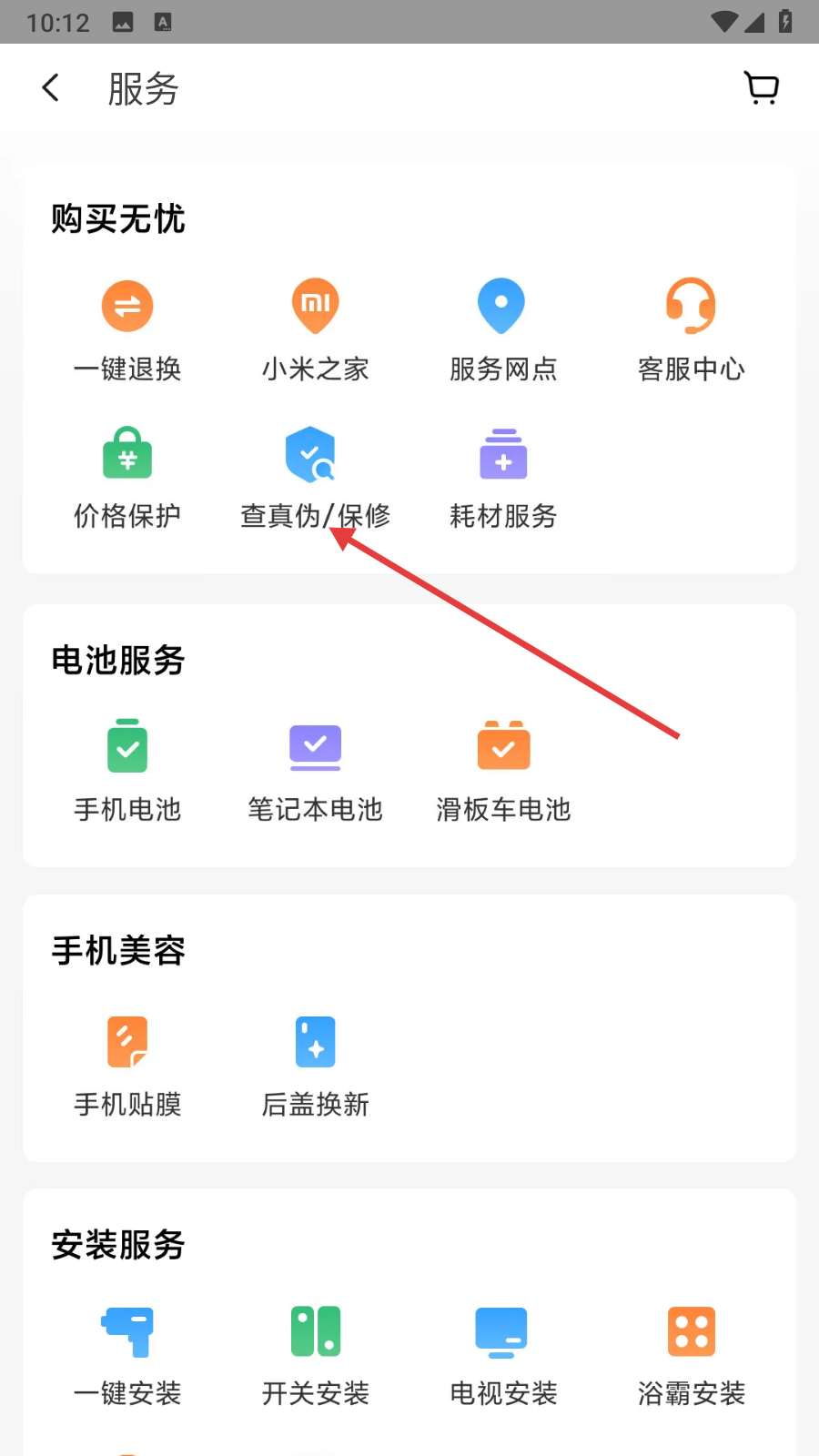
Task: Select 浴霸安装
Action: (x=691, y=1354)
